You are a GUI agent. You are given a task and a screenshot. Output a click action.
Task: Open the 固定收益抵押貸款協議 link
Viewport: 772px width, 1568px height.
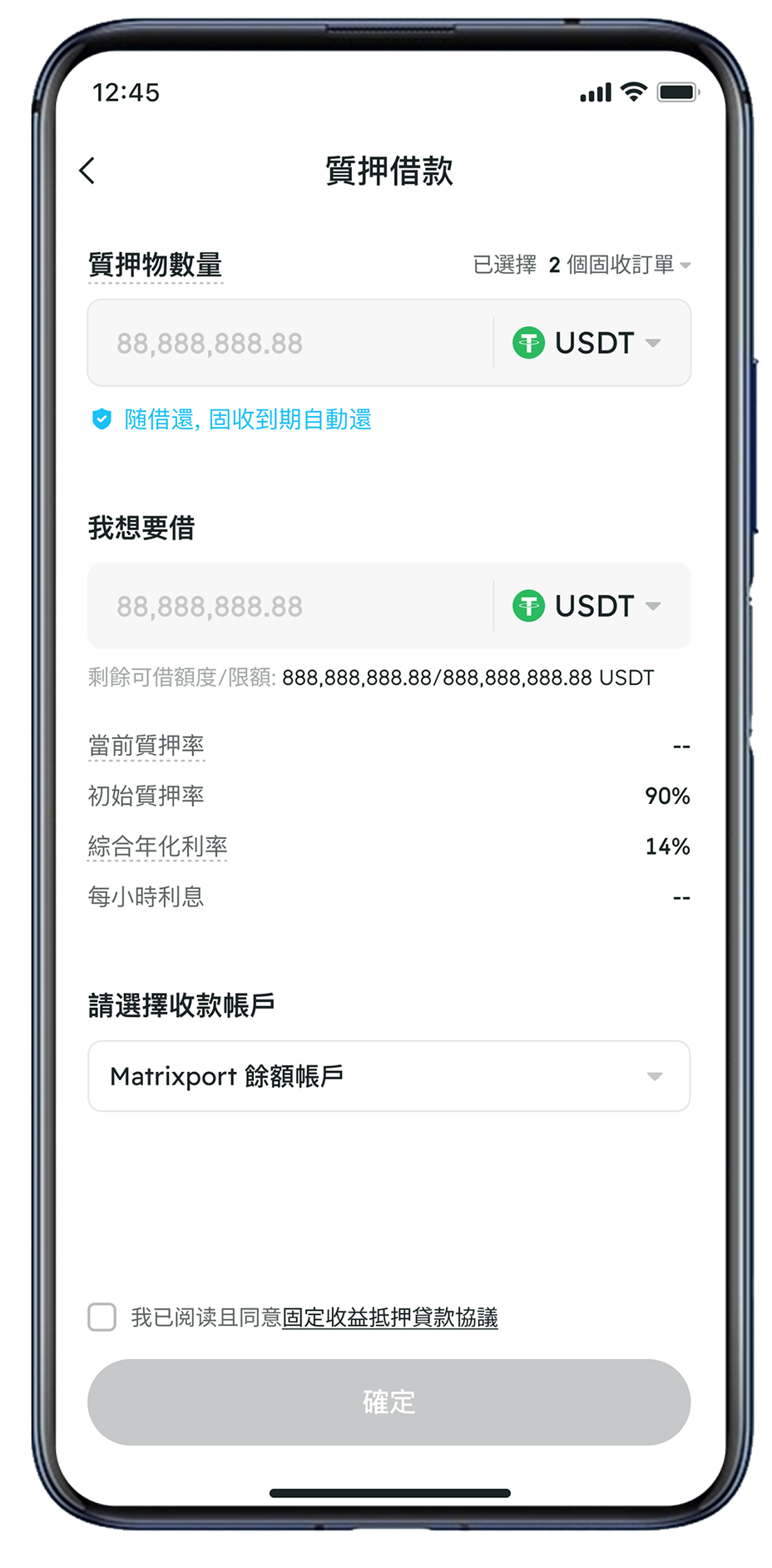click(389, 1317)
